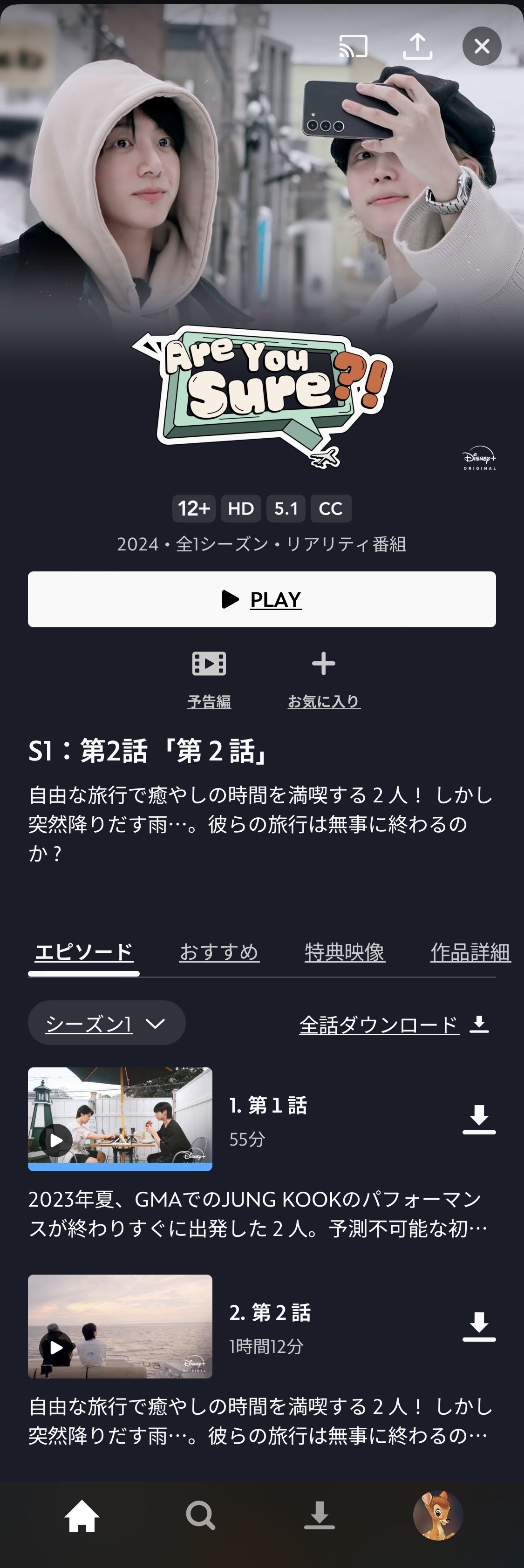Expand the シーズン1 season dropdown
This screenshot has height=1568, width=524.
(x=107, y=1023)
